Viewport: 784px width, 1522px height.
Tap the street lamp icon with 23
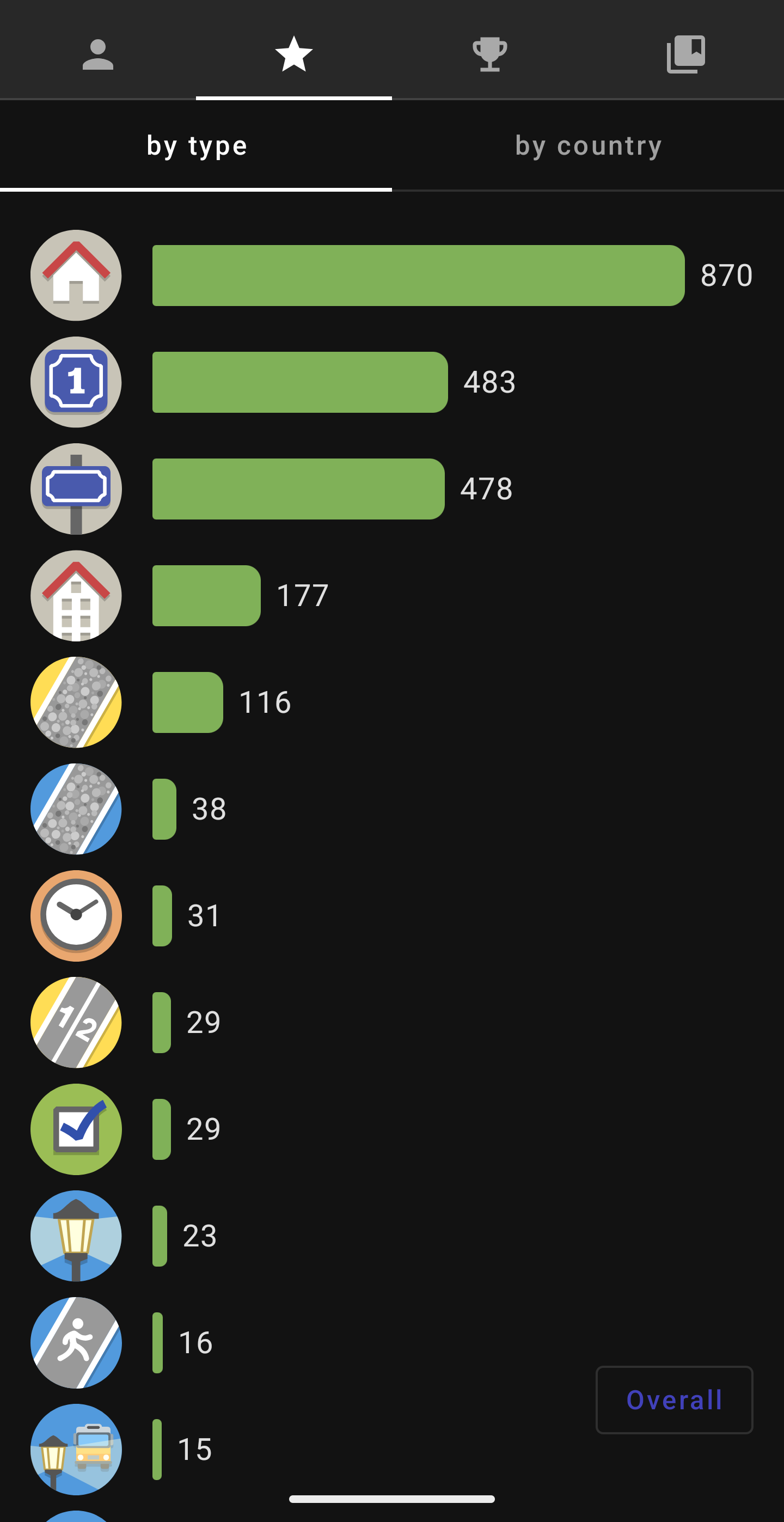pyautogui.click(x=76, y=1236)
